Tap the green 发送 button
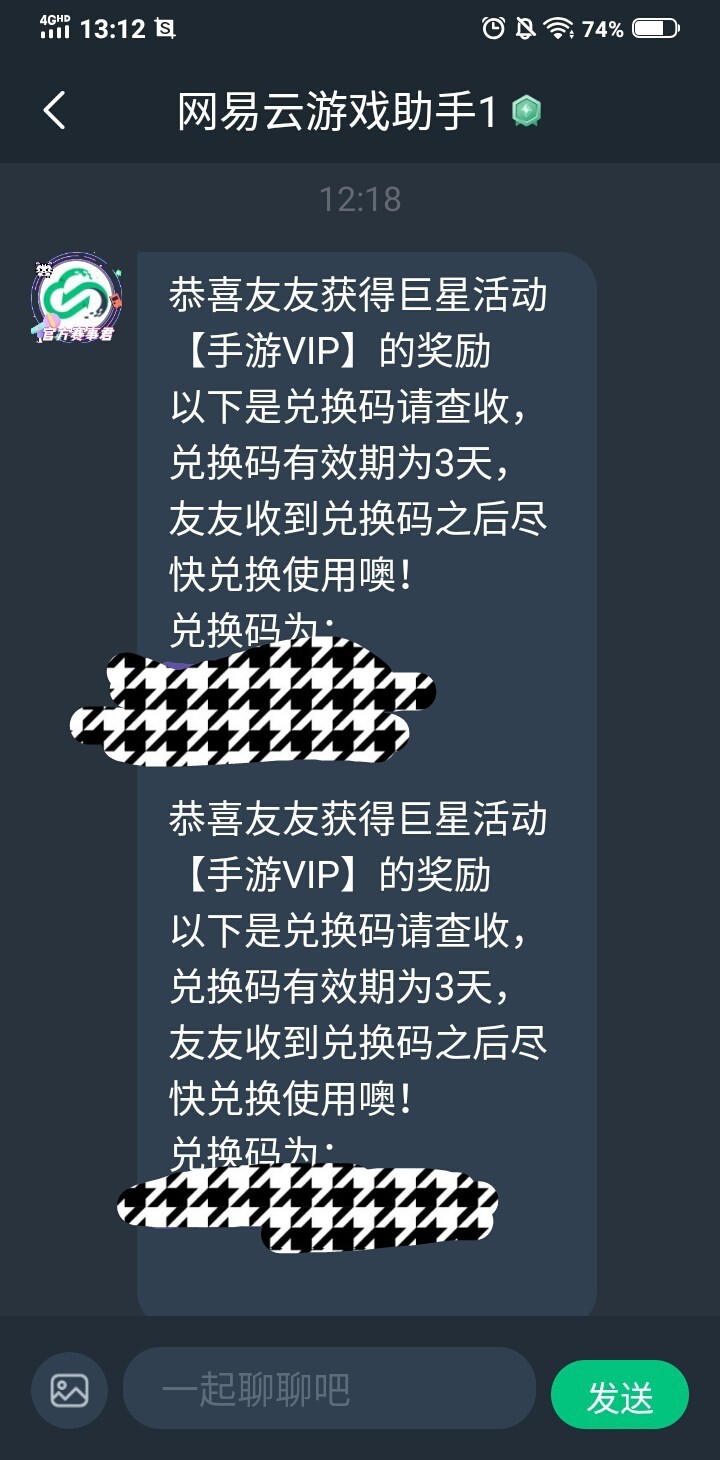Viewport: 720px width, 1460px height. tap(620, 1396)
